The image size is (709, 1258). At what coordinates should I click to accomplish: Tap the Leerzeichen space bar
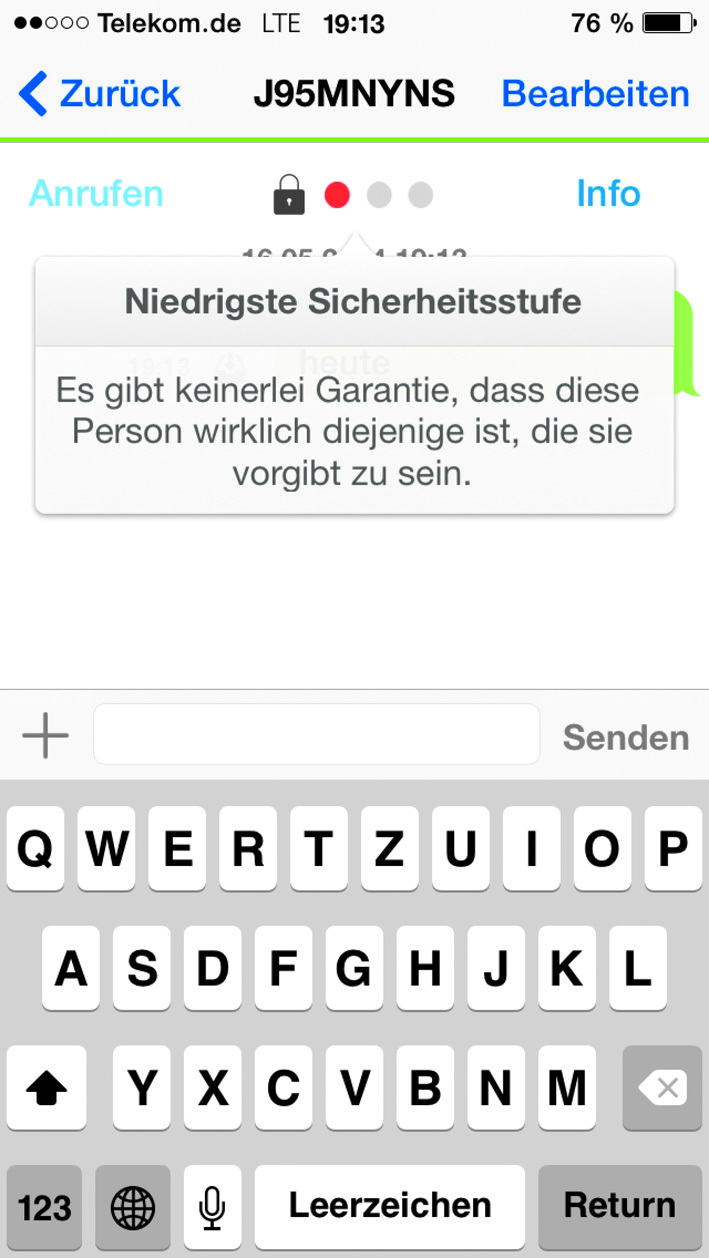[390, 1205]
